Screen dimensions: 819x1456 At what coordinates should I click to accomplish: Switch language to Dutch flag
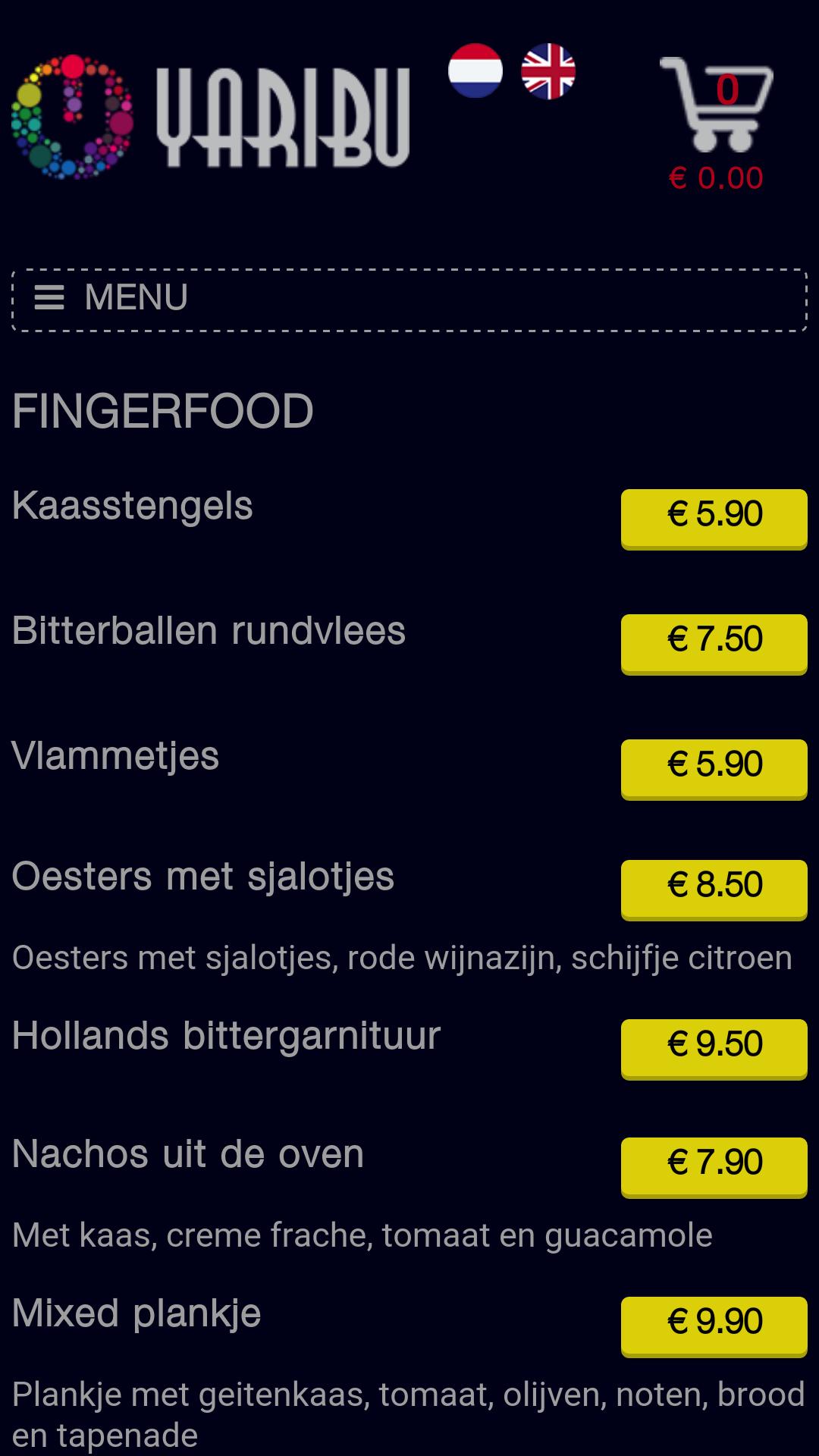[x=475, y=71]
